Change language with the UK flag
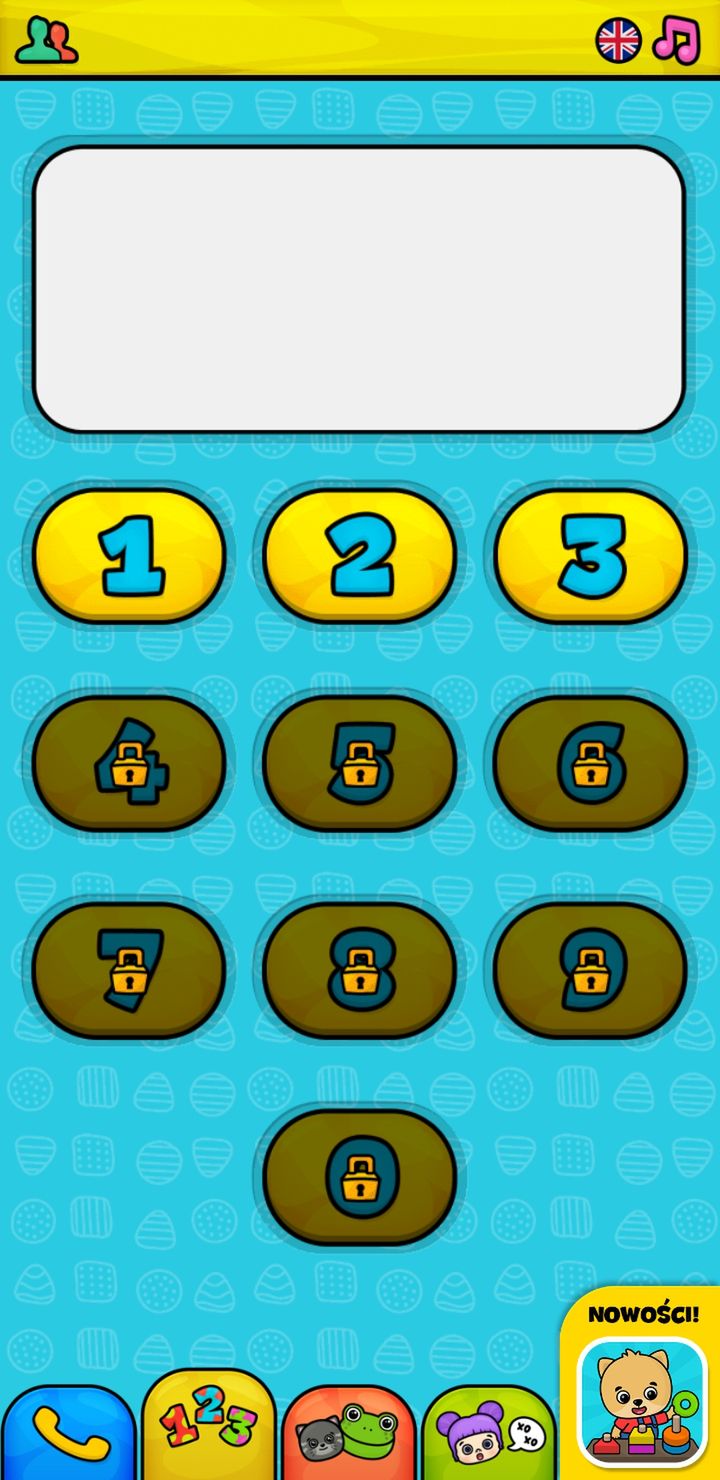Screen dimensions: 720x1480 tap(618, 40)
